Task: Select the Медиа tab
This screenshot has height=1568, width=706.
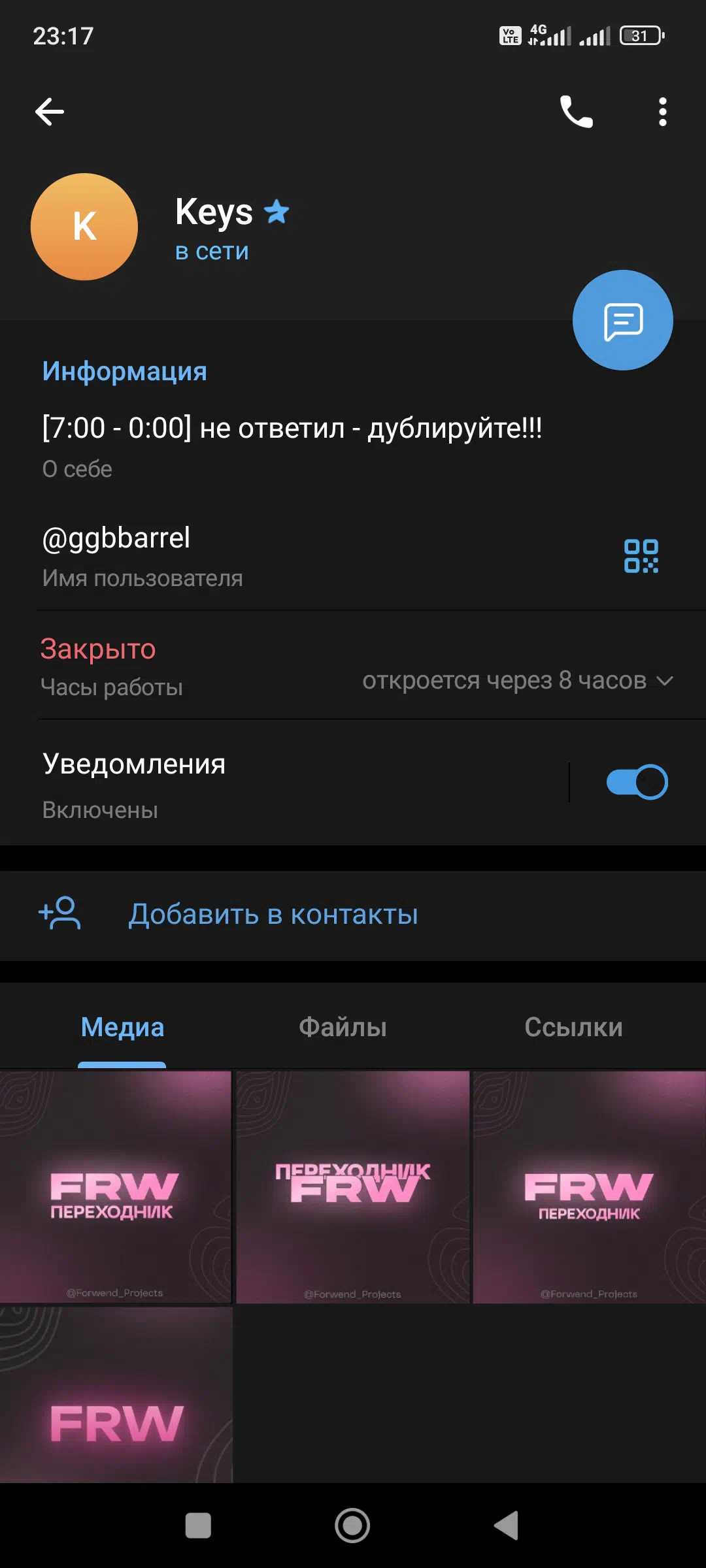Action: click(x=122, y=1027)
